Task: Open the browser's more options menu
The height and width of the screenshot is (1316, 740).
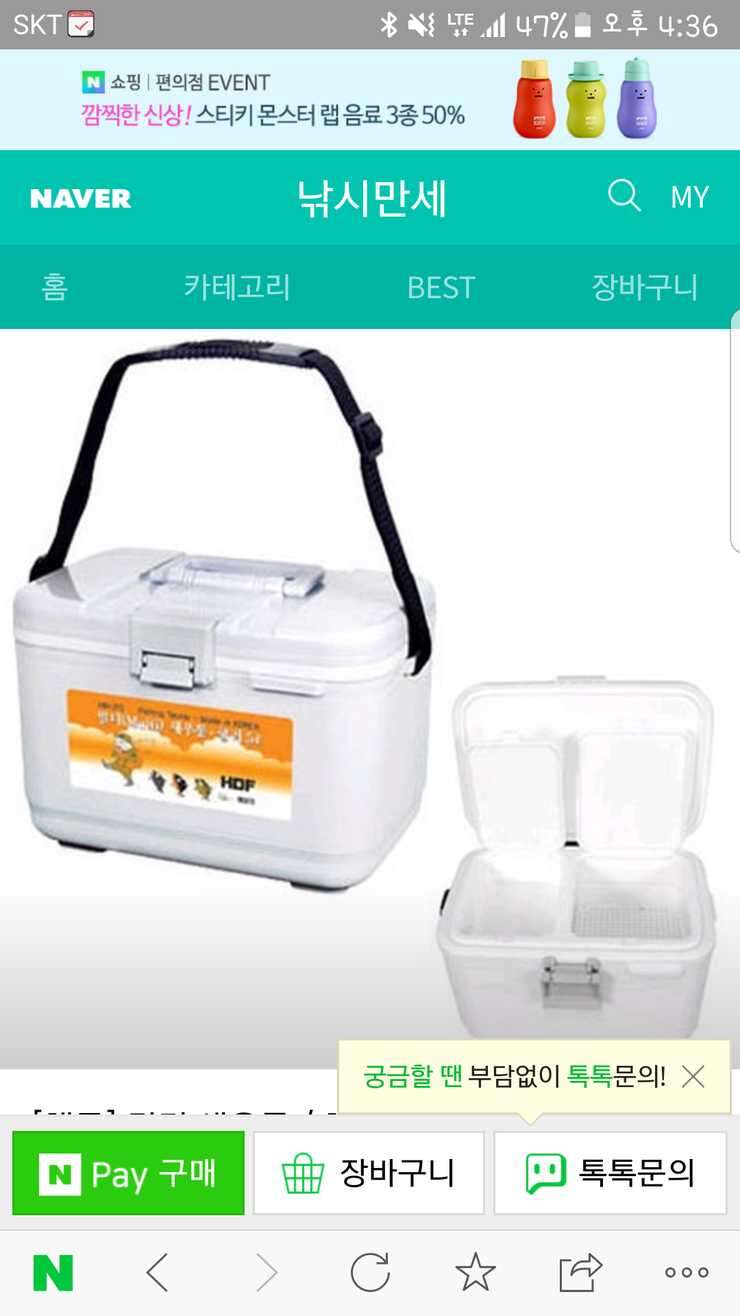Action: pos(687,1273)
